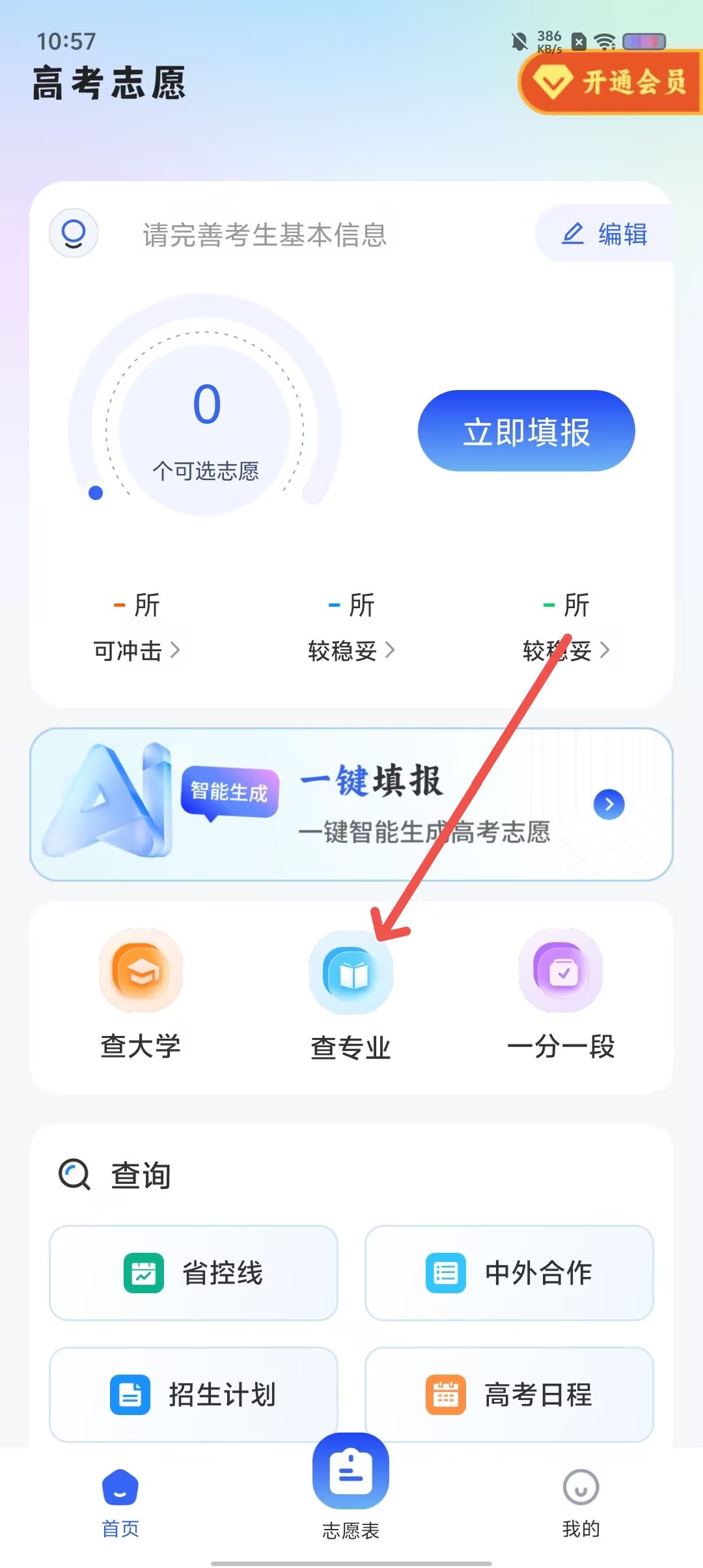Open 省控线 query
This screenshot has width=703, height=1568.
point(193,1273)
